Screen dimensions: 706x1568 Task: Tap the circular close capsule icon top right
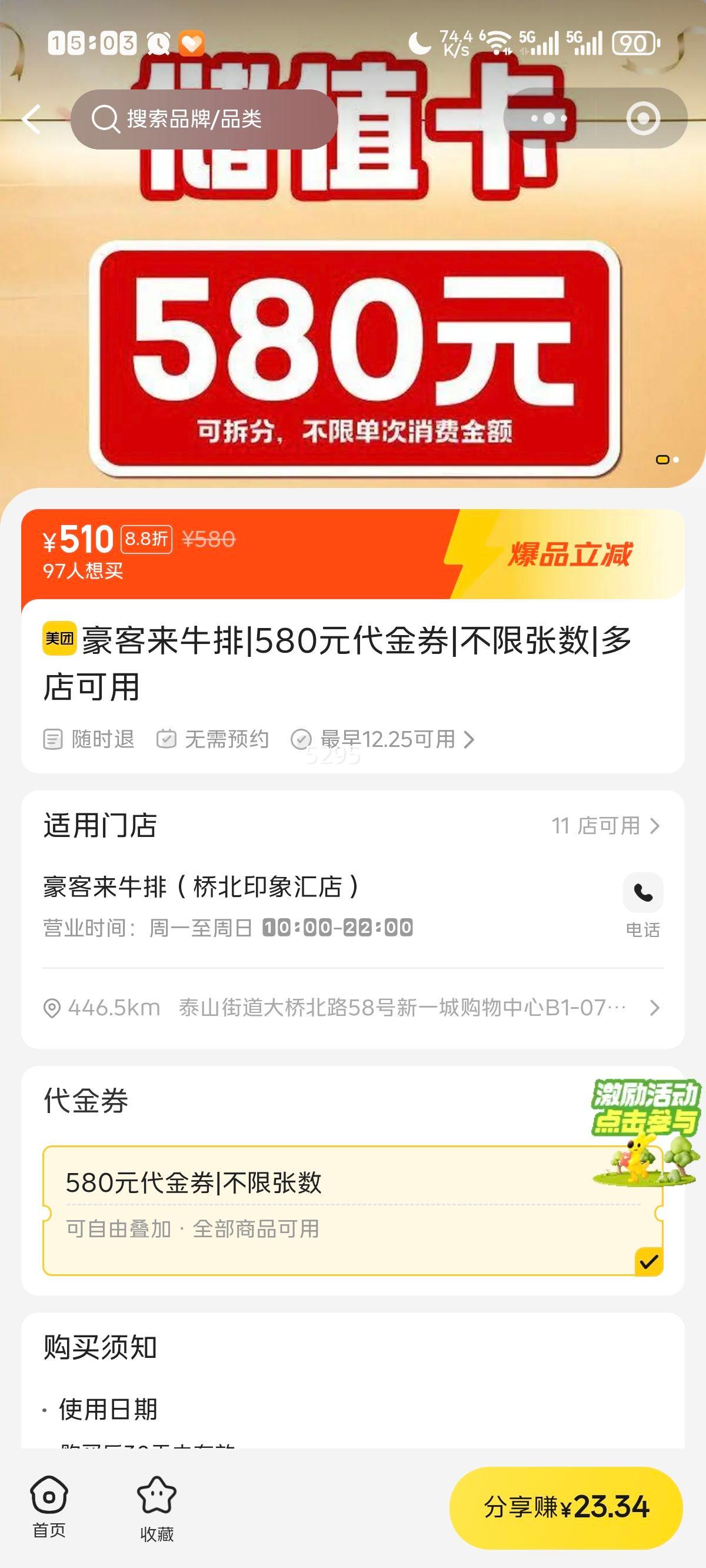pos(643,118)
